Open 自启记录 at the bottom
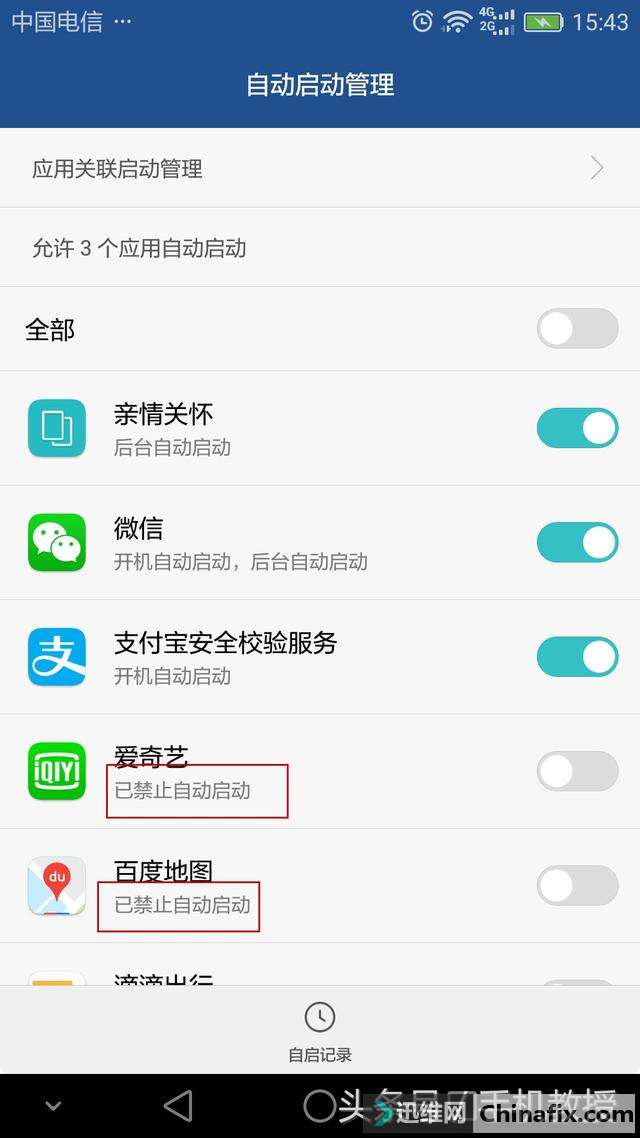 pyautogui.click(x=320, y=1031)
